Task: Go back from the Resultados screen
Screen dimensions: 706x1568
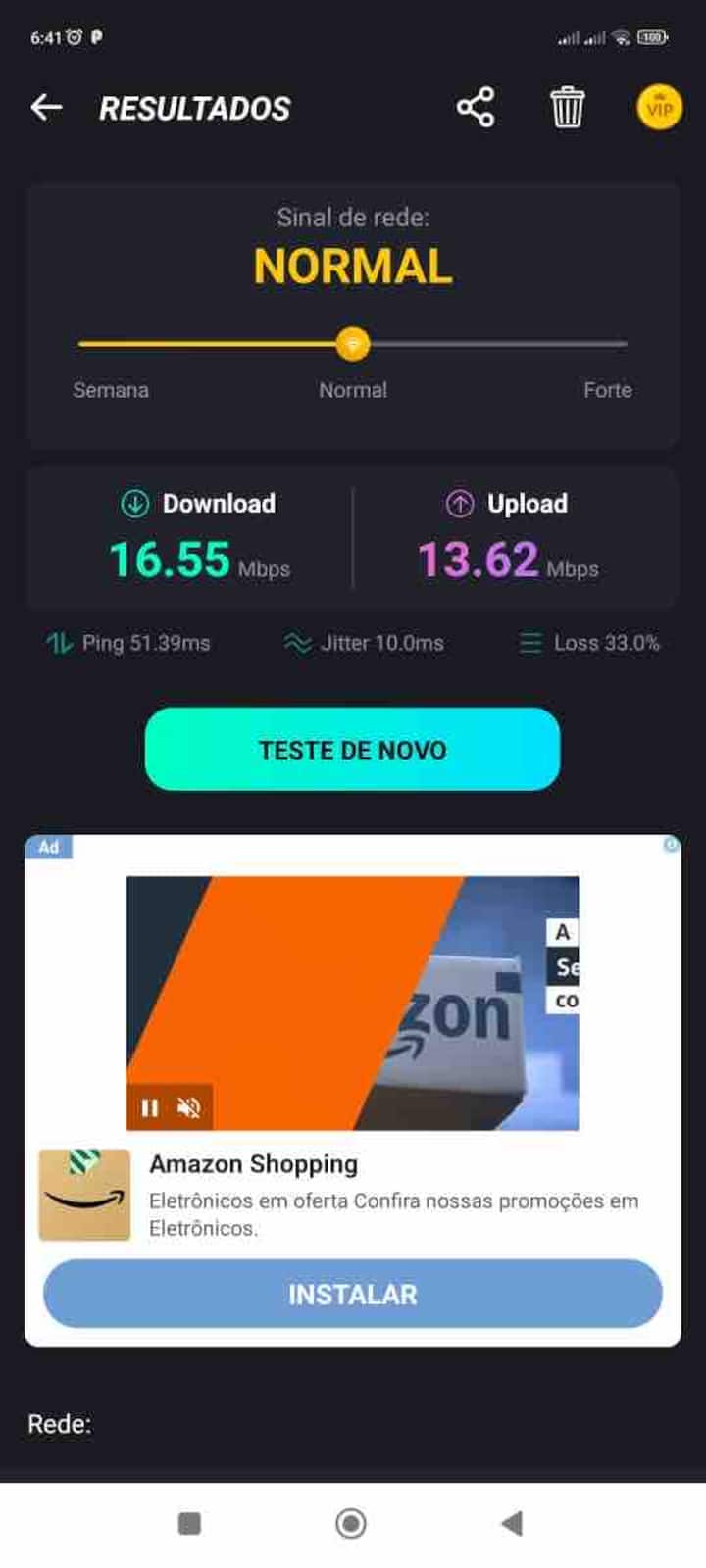Action: (x=46, y=107)
